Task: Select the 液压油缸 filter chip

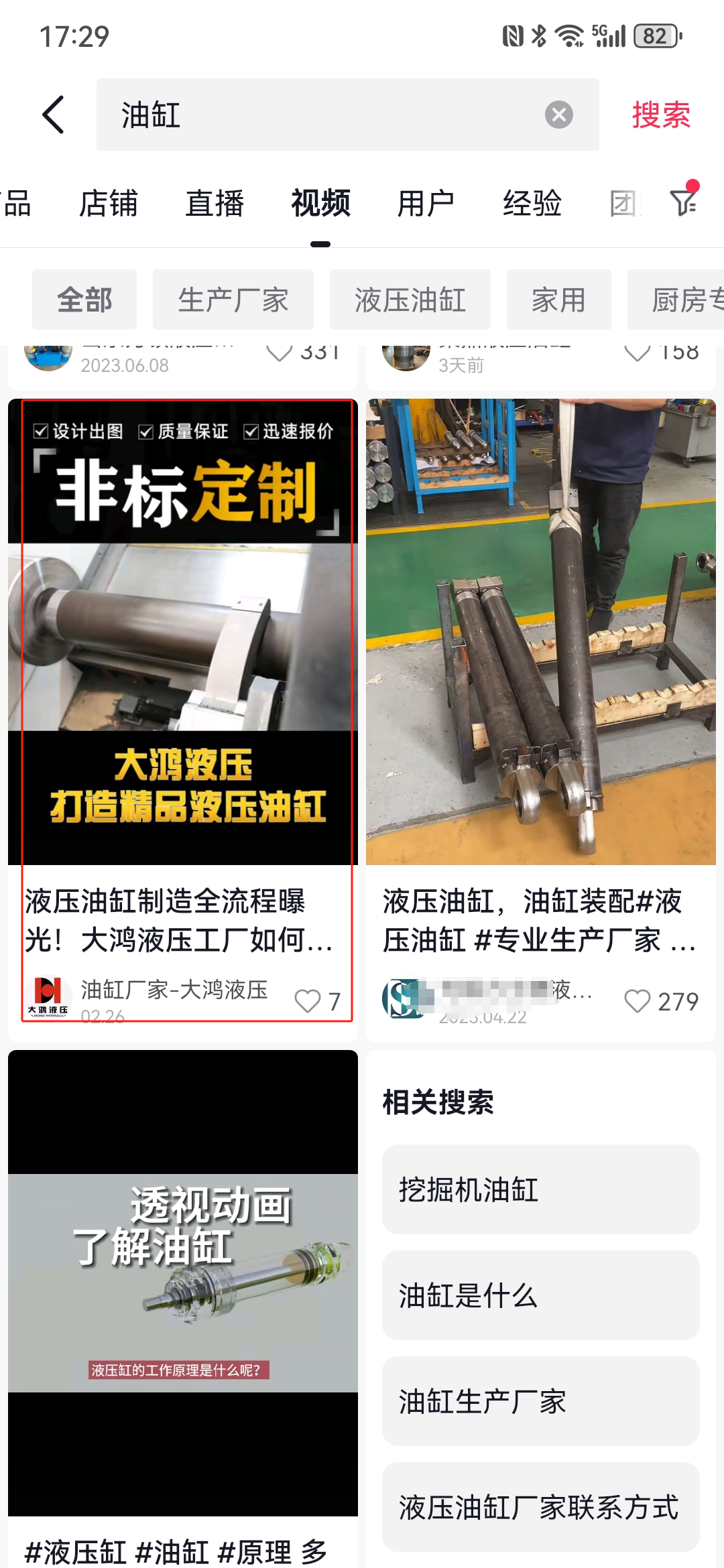Action: point(410,300)
